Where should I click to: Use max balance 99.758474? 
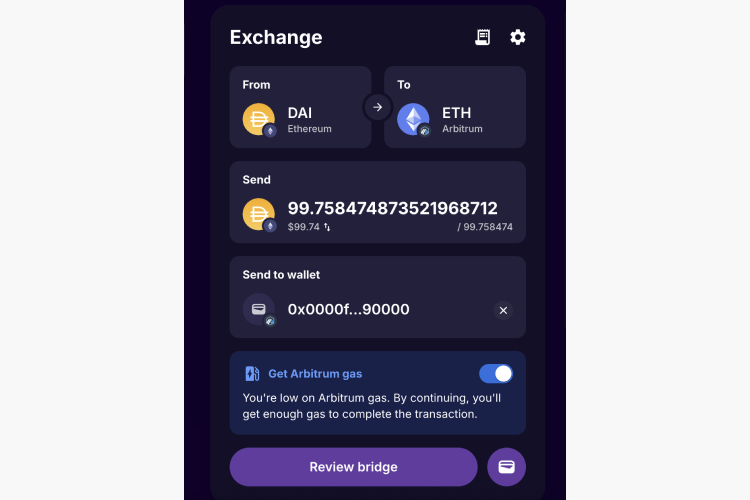[x=485, y=227]
